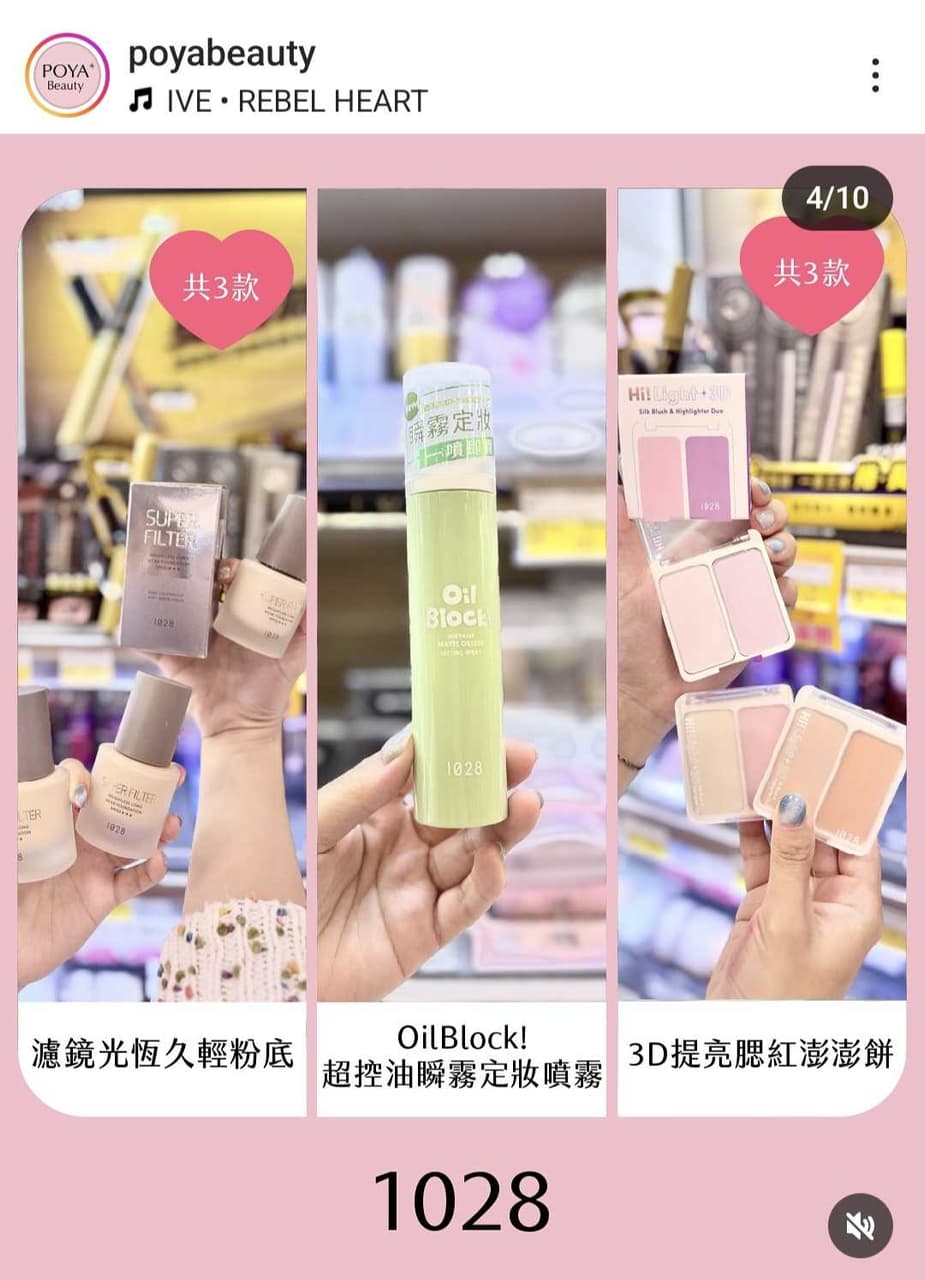This screenshot has width=925, height=1280.
Task: Open the post's three-dot options menu
Action: (875, 75)
